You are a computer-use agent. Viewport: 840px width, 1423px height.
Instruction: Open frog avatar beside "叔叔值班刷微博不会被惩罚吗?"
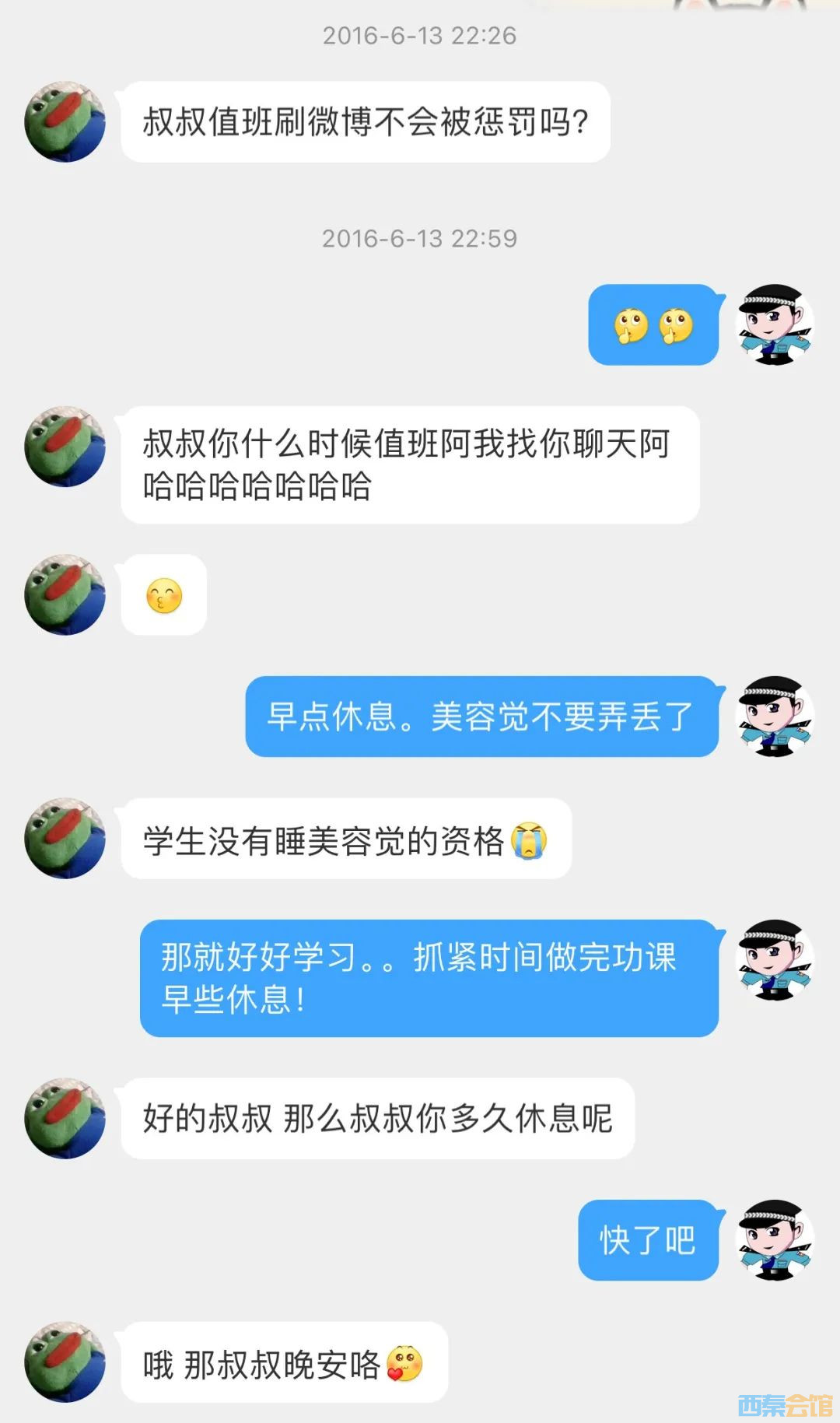click(65, 122)
